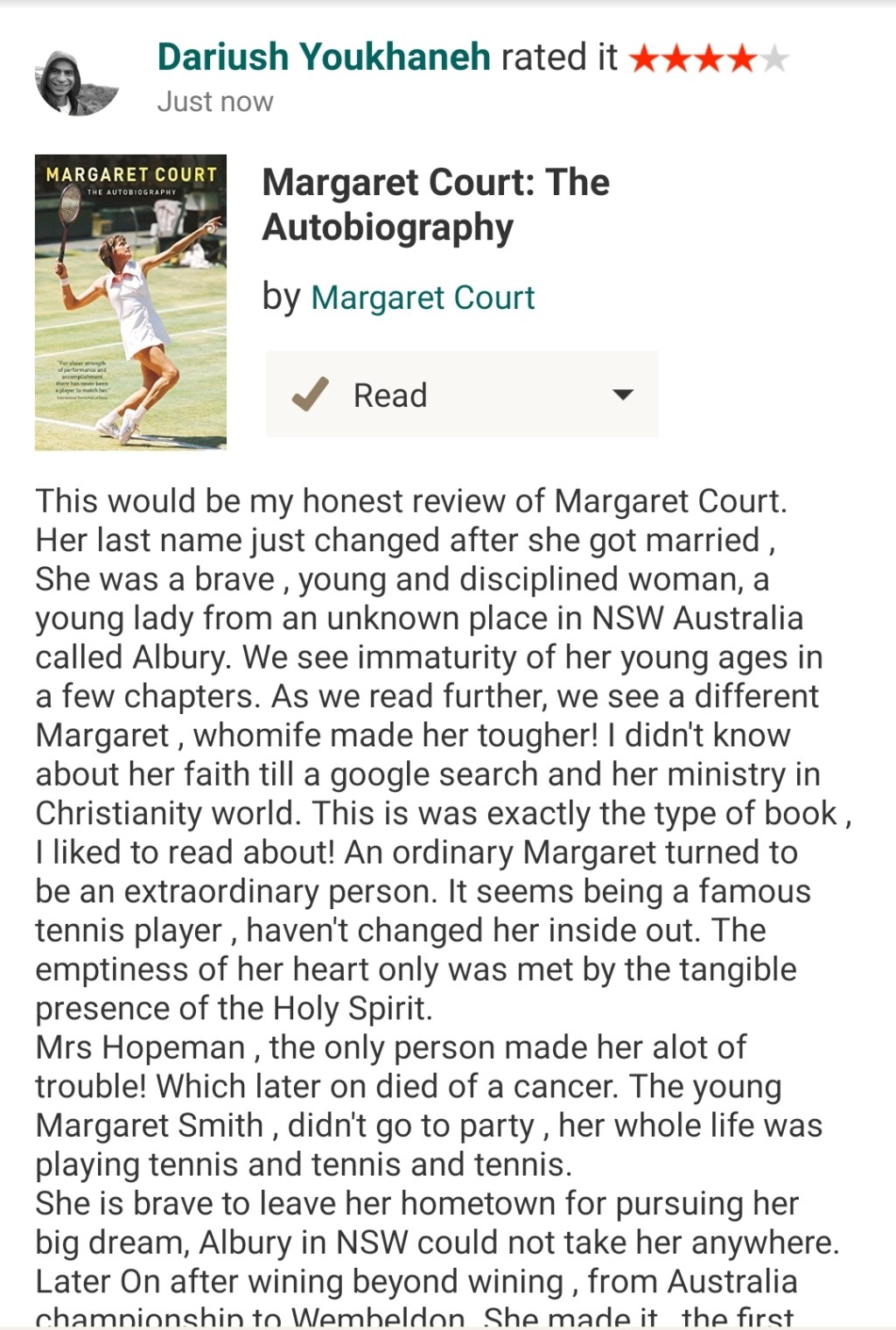Screen dimensions: 896x1330
Task: Expand the Read shelf dropdown
Action: [622, 395]
